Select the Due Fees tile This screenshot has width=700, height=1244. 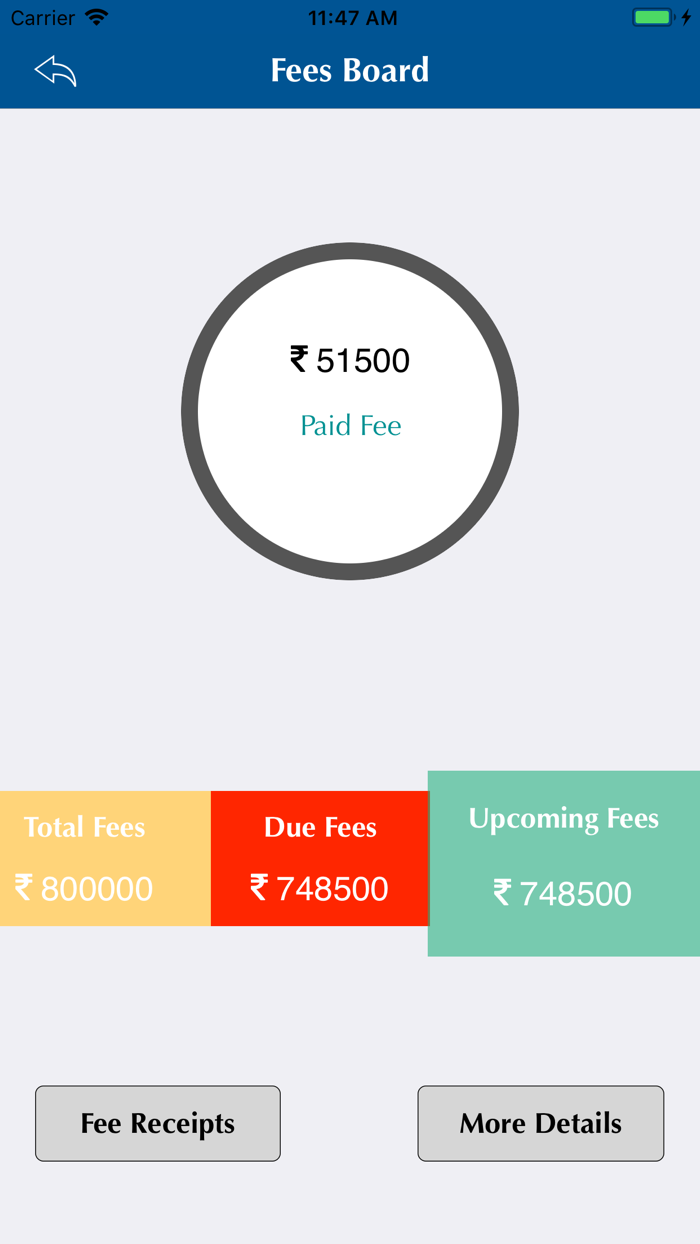coord(320,858)
